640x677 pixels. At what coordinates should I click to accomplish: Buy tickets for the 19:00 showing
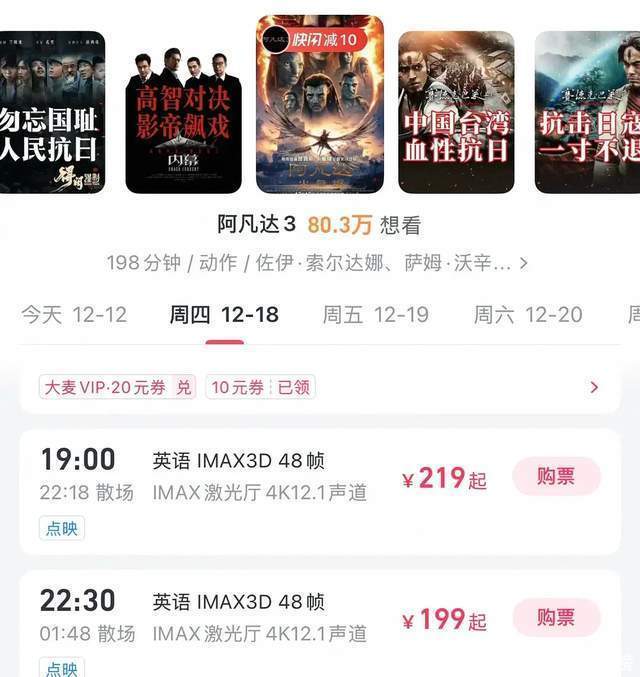pyautogui.click(x=556, y=477)
